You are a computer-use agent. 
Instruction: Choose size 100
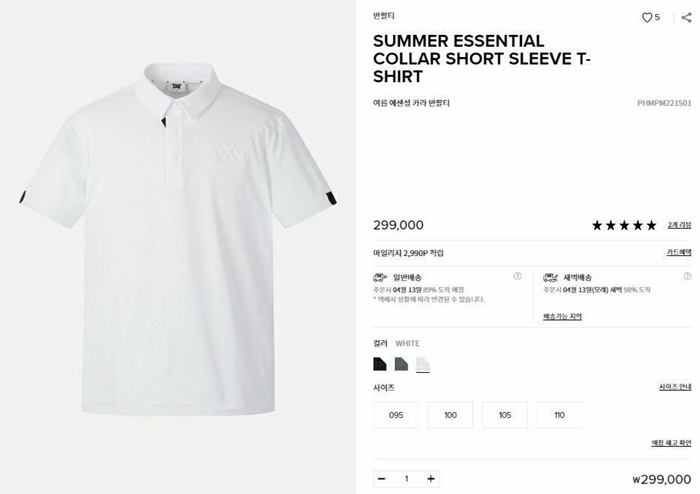pos(450,415)
